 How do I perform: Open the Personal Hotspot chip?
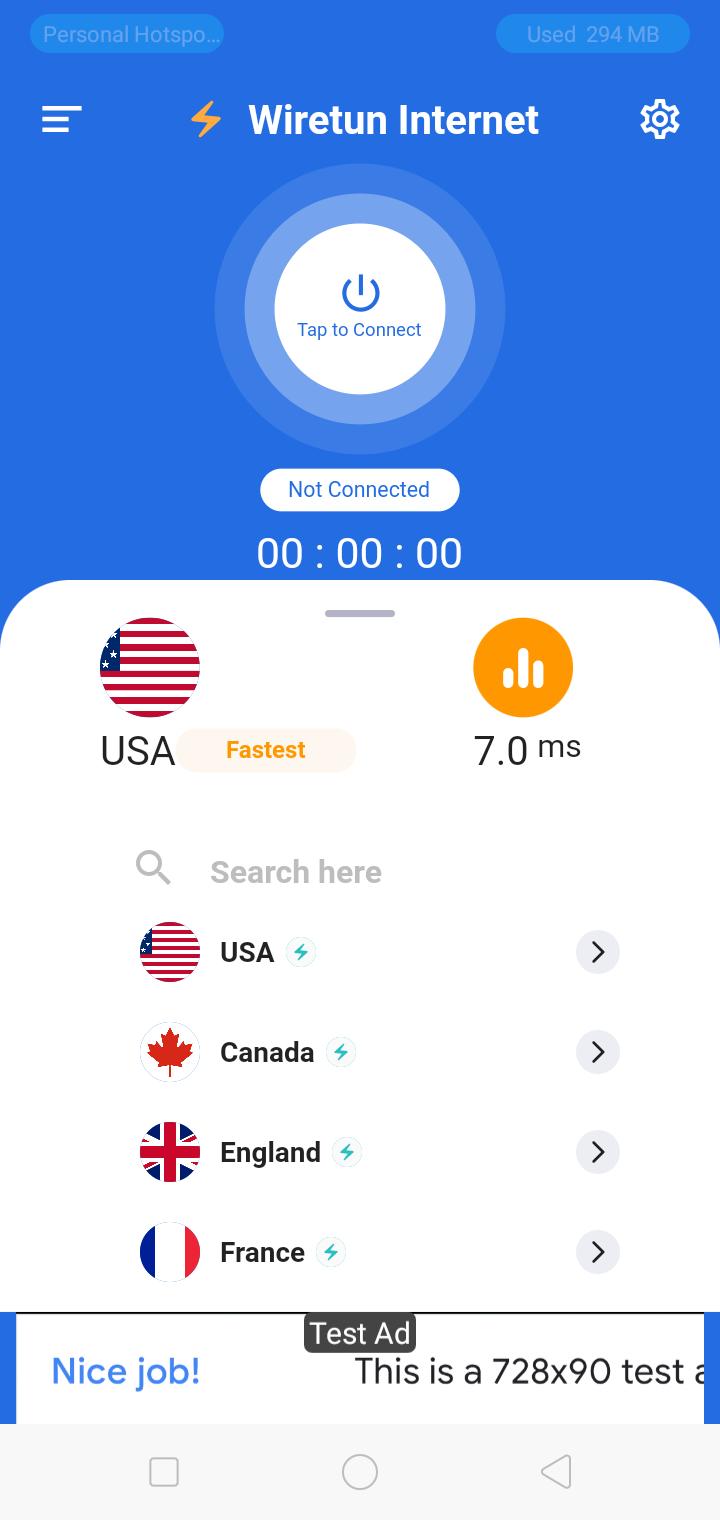(x=127, y=34)
